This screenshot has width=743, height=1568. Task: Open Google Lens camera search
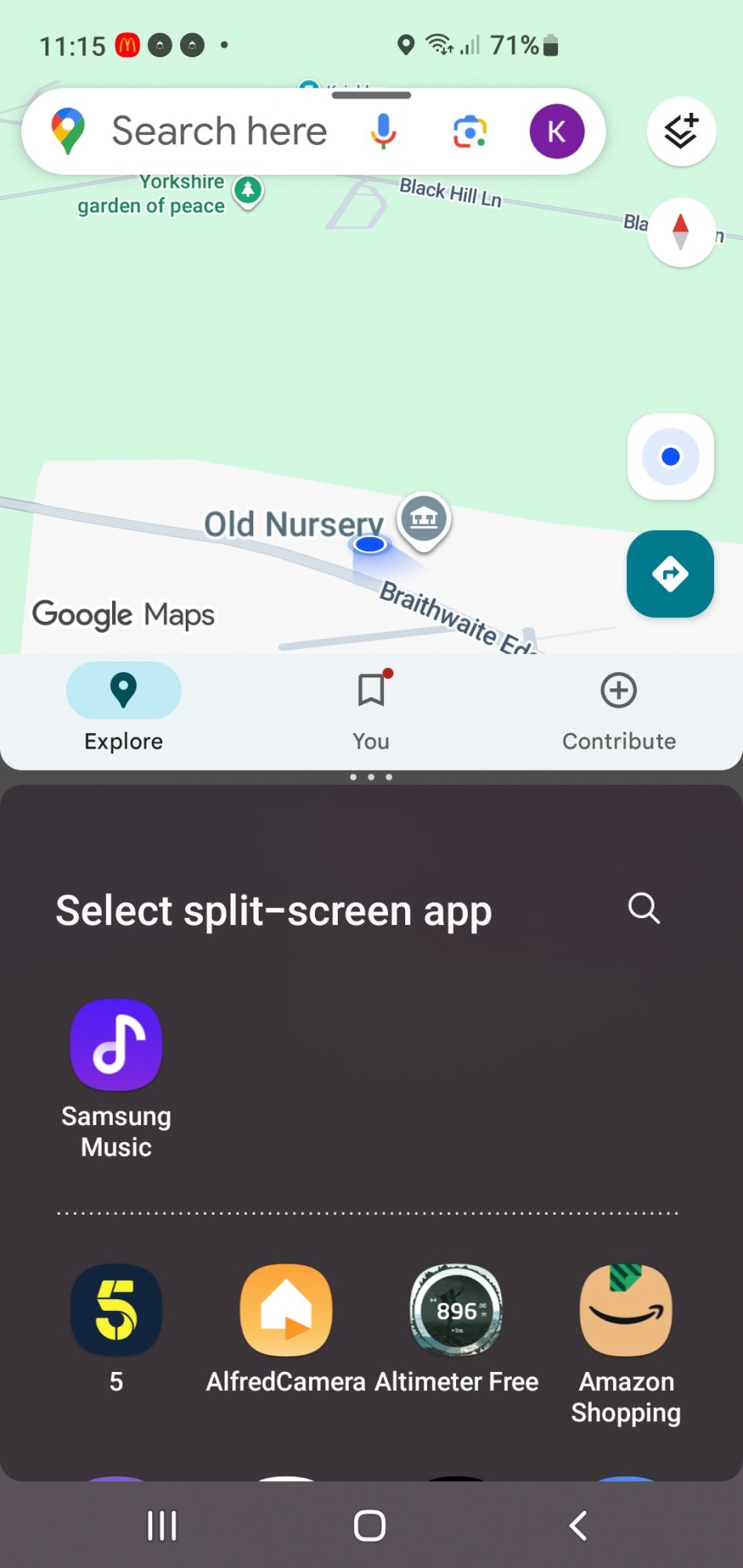tap(469, 131)
